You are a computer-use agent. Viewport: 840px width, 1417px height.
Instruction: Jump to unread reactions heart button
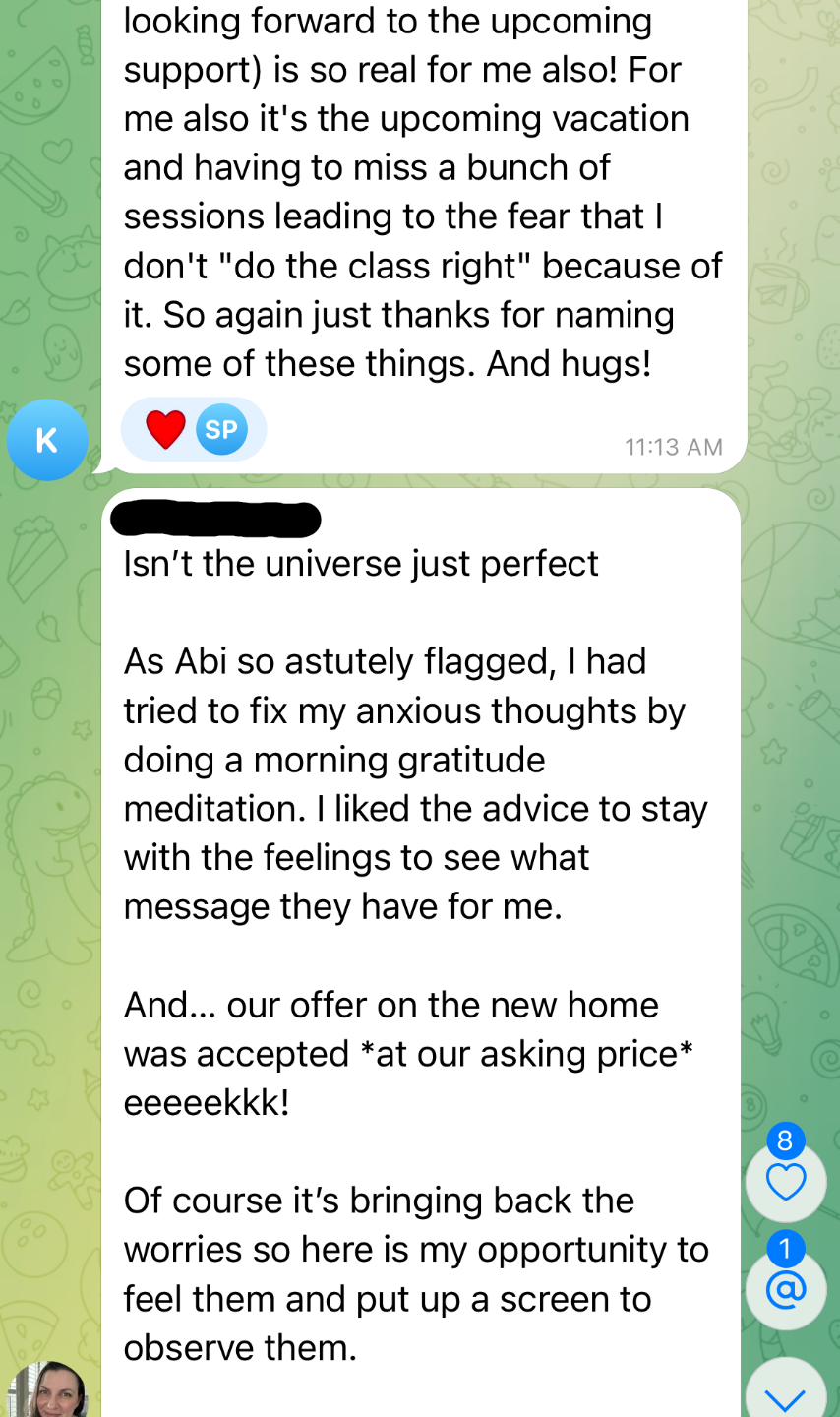(x=786, y=1182)
